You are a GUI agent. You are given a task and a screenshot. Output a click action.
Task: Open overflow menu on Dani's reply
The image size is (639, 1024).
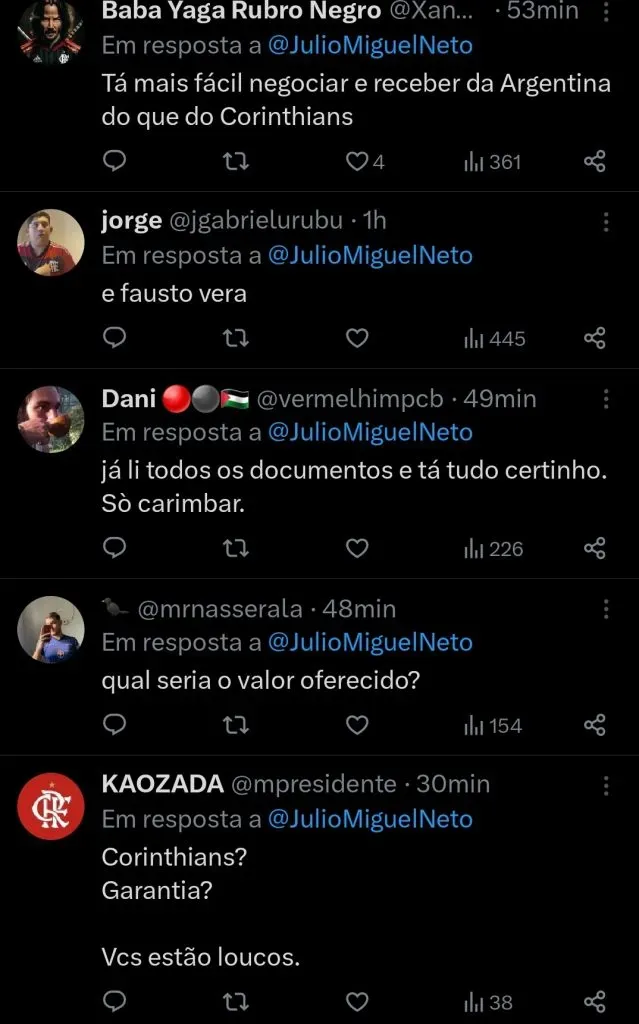(606, 399)
